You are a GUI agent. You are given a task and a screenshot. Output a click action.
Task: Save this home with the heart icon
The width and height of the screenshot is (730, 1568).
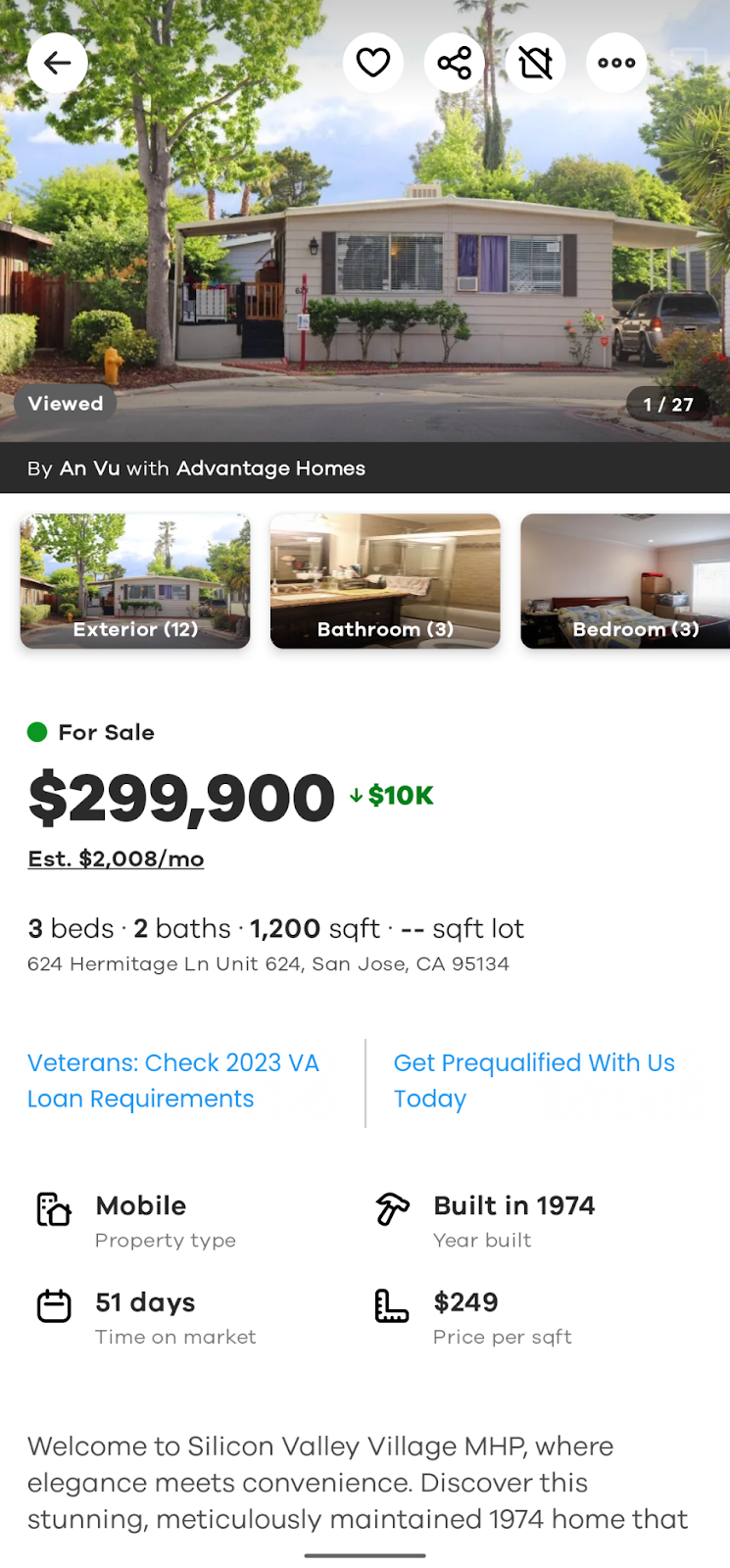(372, 64)
